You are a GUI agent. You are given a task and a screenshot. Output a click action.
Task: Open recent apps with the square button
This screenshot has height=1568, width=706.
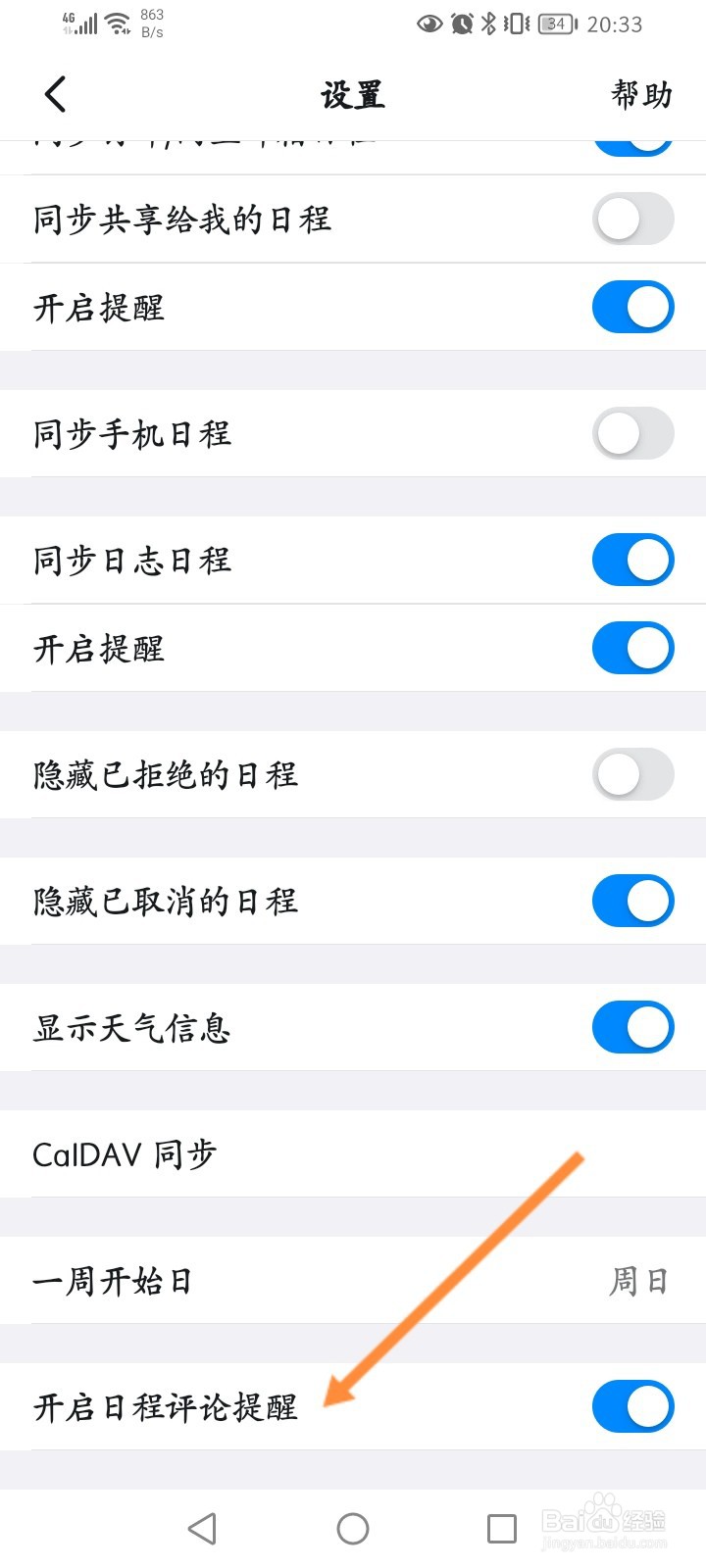[x=502, y=1529]
